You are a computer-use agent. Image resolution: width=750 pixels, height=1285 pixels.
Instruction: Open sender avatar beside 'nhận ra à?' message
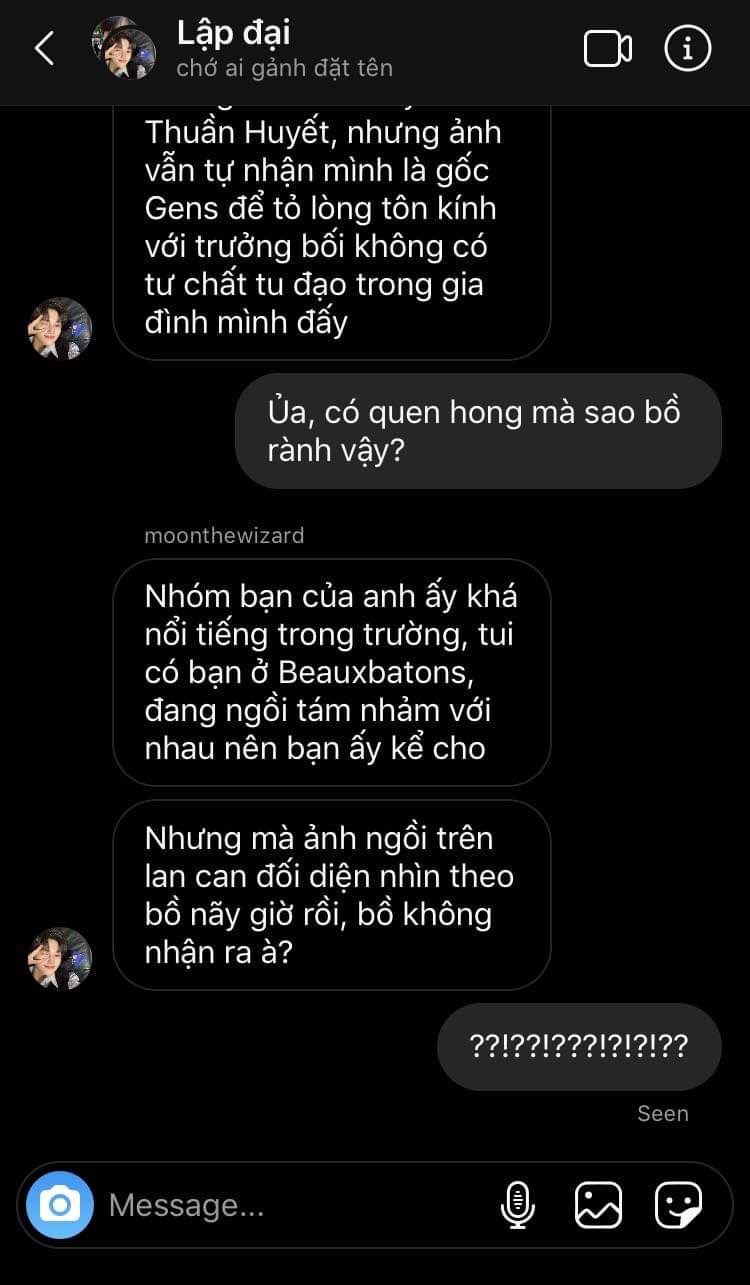coord(60,958)
